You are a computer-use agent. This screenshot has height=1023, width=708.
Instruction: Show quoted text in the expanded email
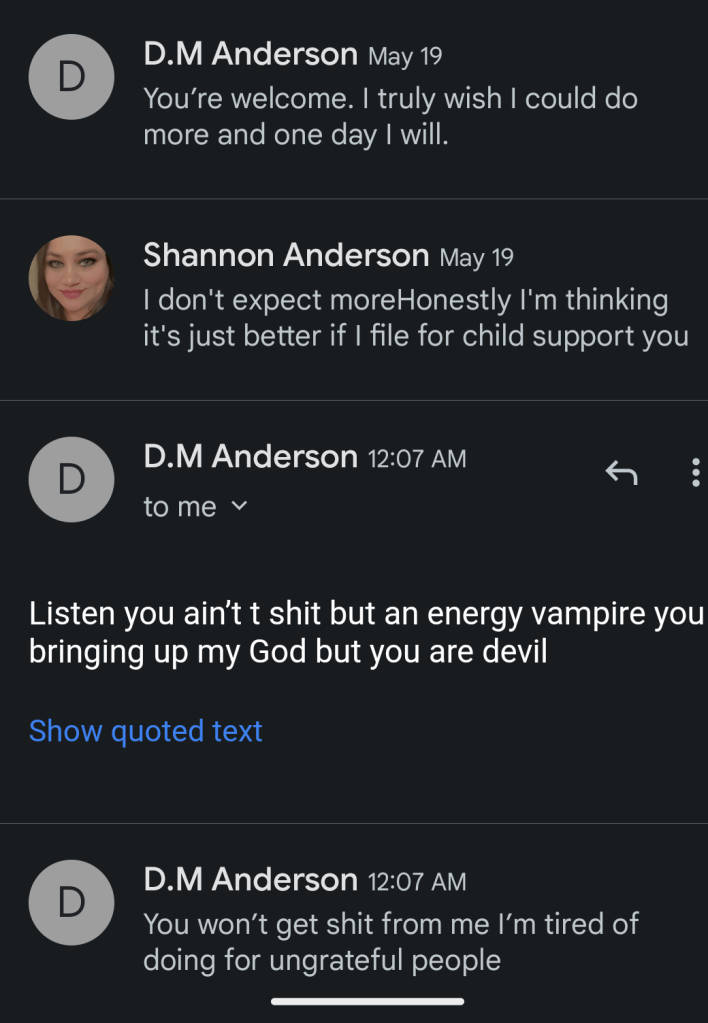coord(145,731)
